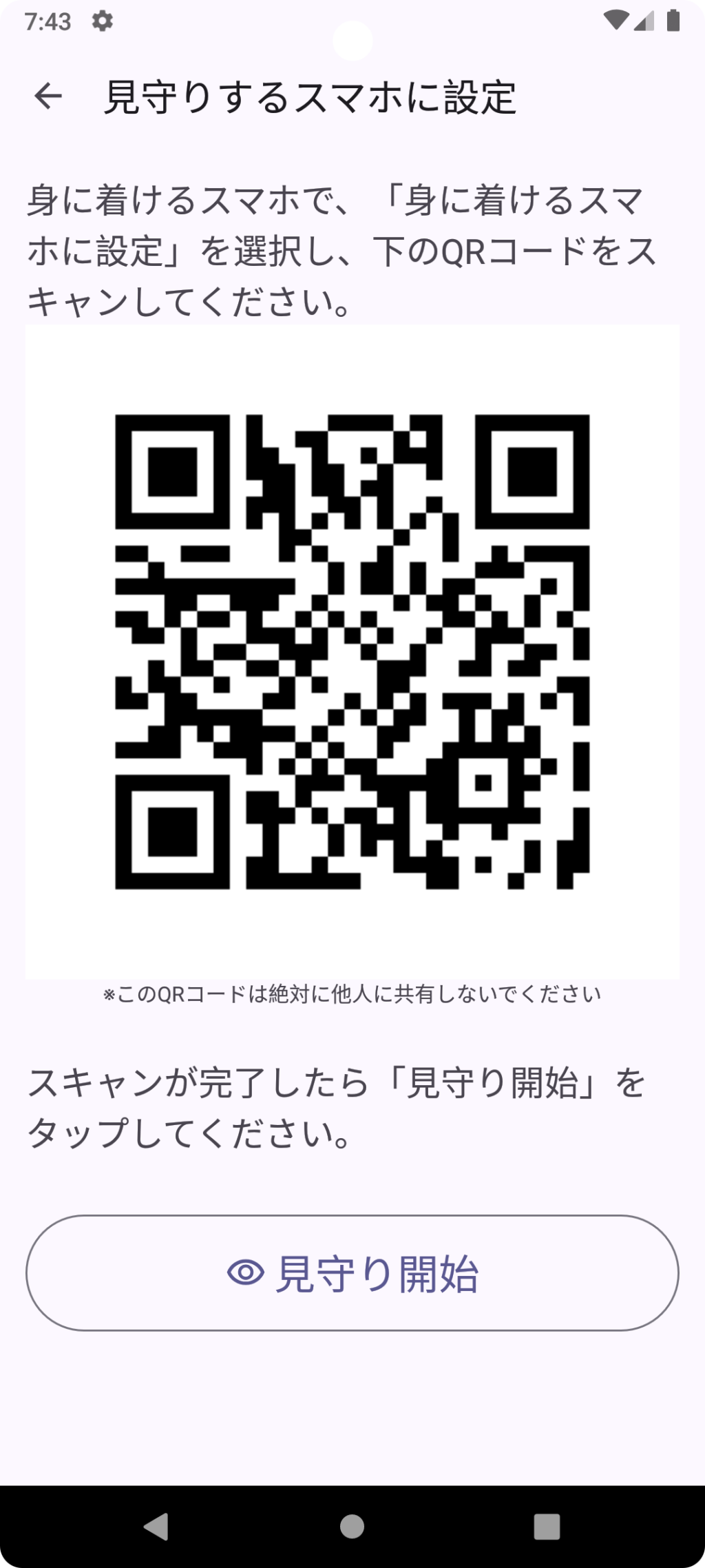Tap the 見守り開始 button
This screenshot has width=705, height=1568.
352,1273
